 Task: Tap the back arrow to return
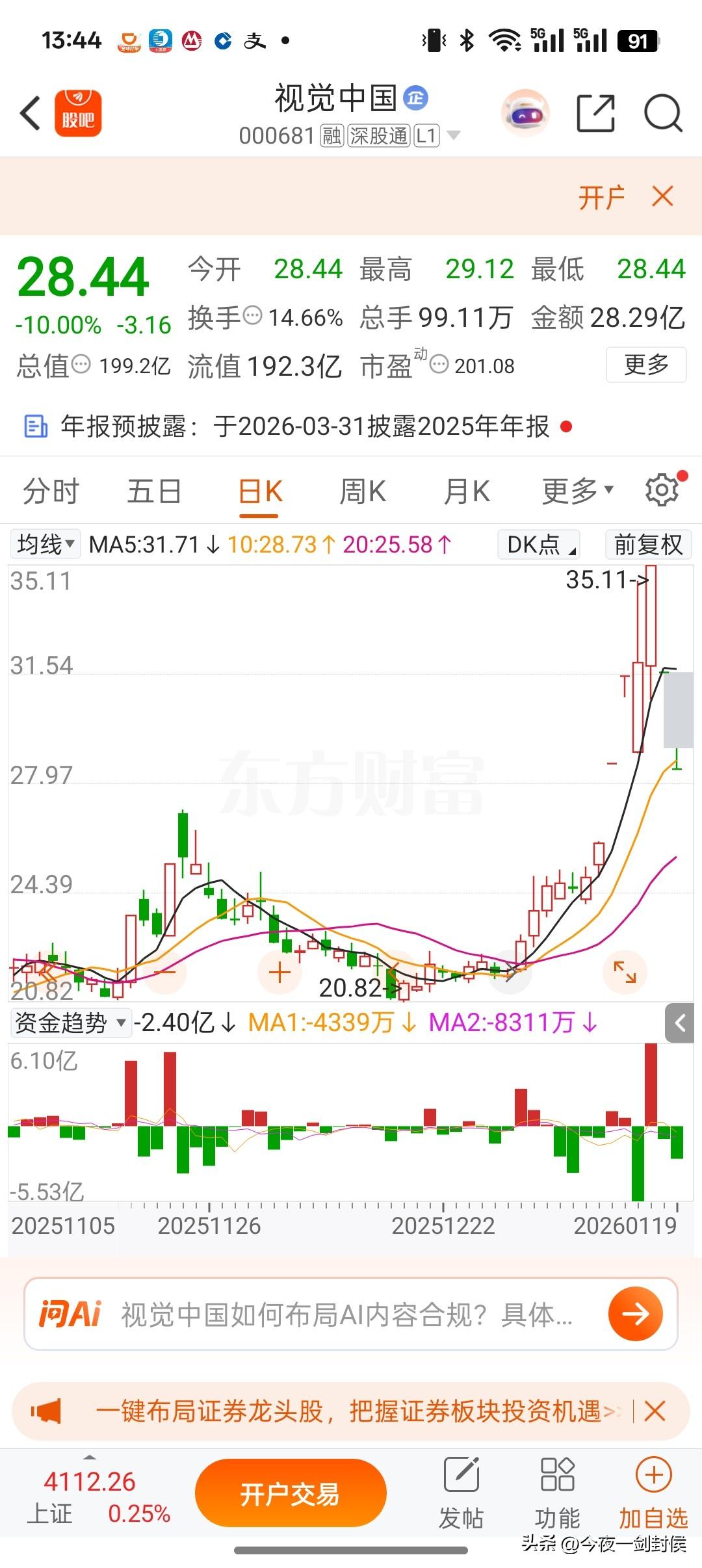click(29, 113)
